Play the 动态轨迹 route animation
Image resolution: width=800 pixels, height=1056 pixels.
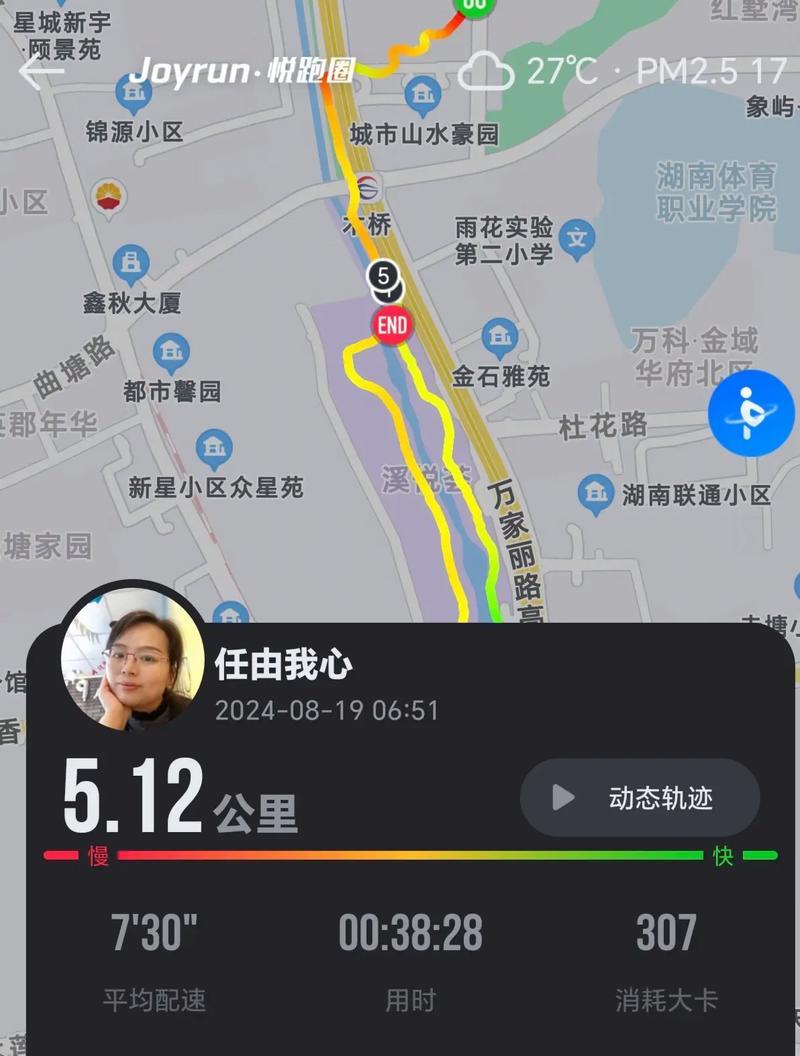point(640,797)
